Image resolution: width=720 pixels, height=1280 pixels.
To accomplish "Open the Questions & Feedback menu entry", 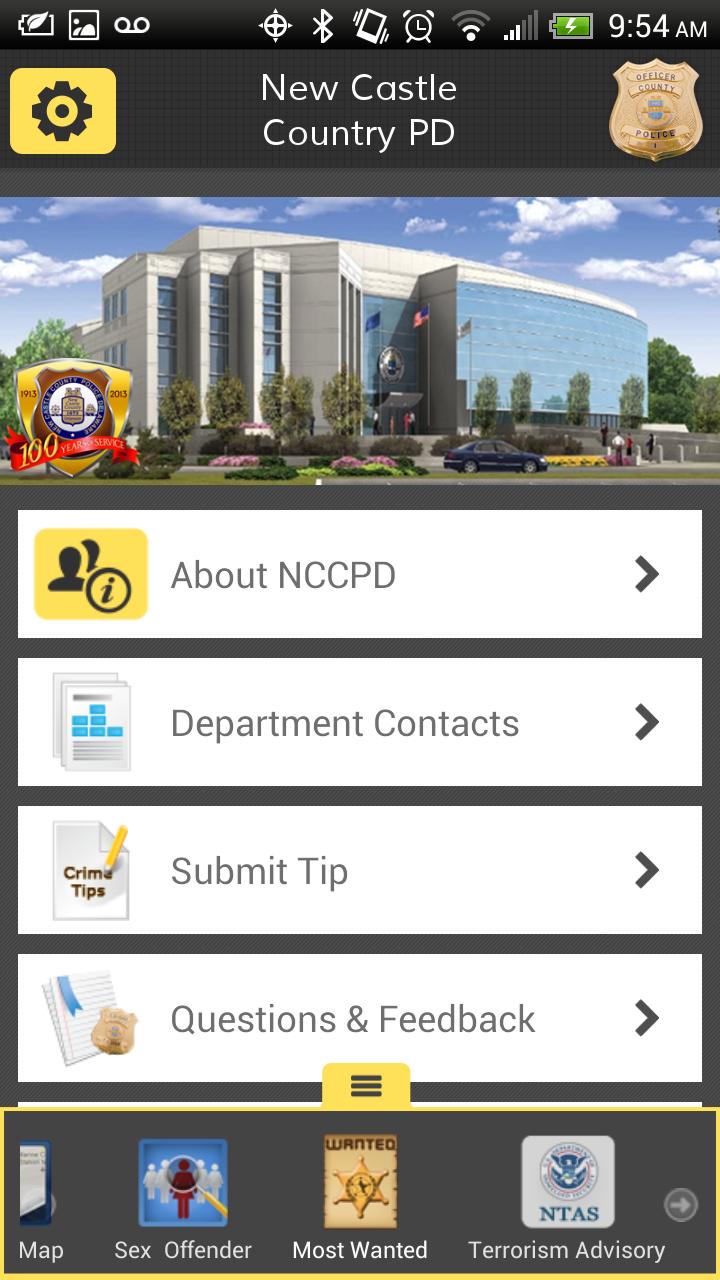I will click(x=360, y=1017).
